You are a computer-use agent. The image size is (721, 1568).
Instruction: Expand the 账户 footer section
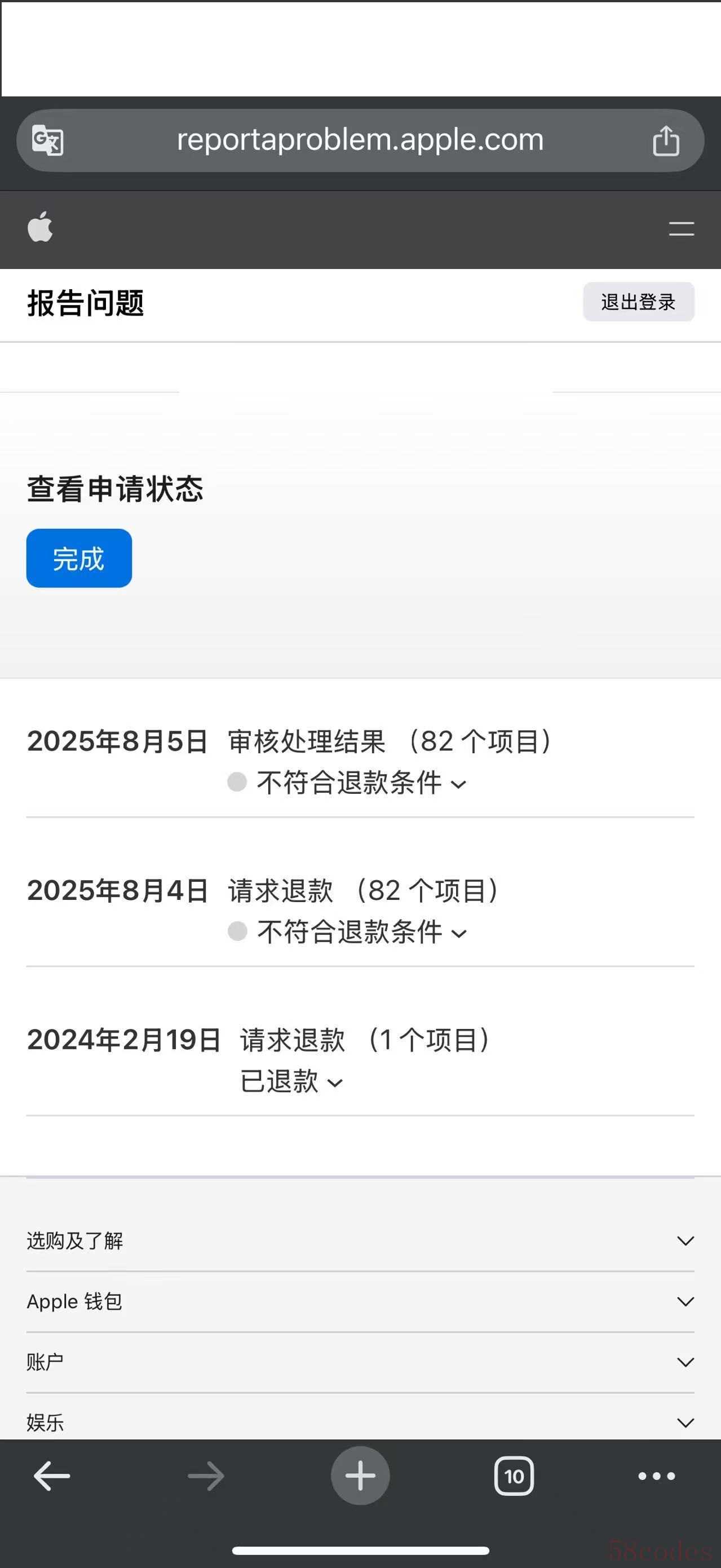pos(360,1362)
